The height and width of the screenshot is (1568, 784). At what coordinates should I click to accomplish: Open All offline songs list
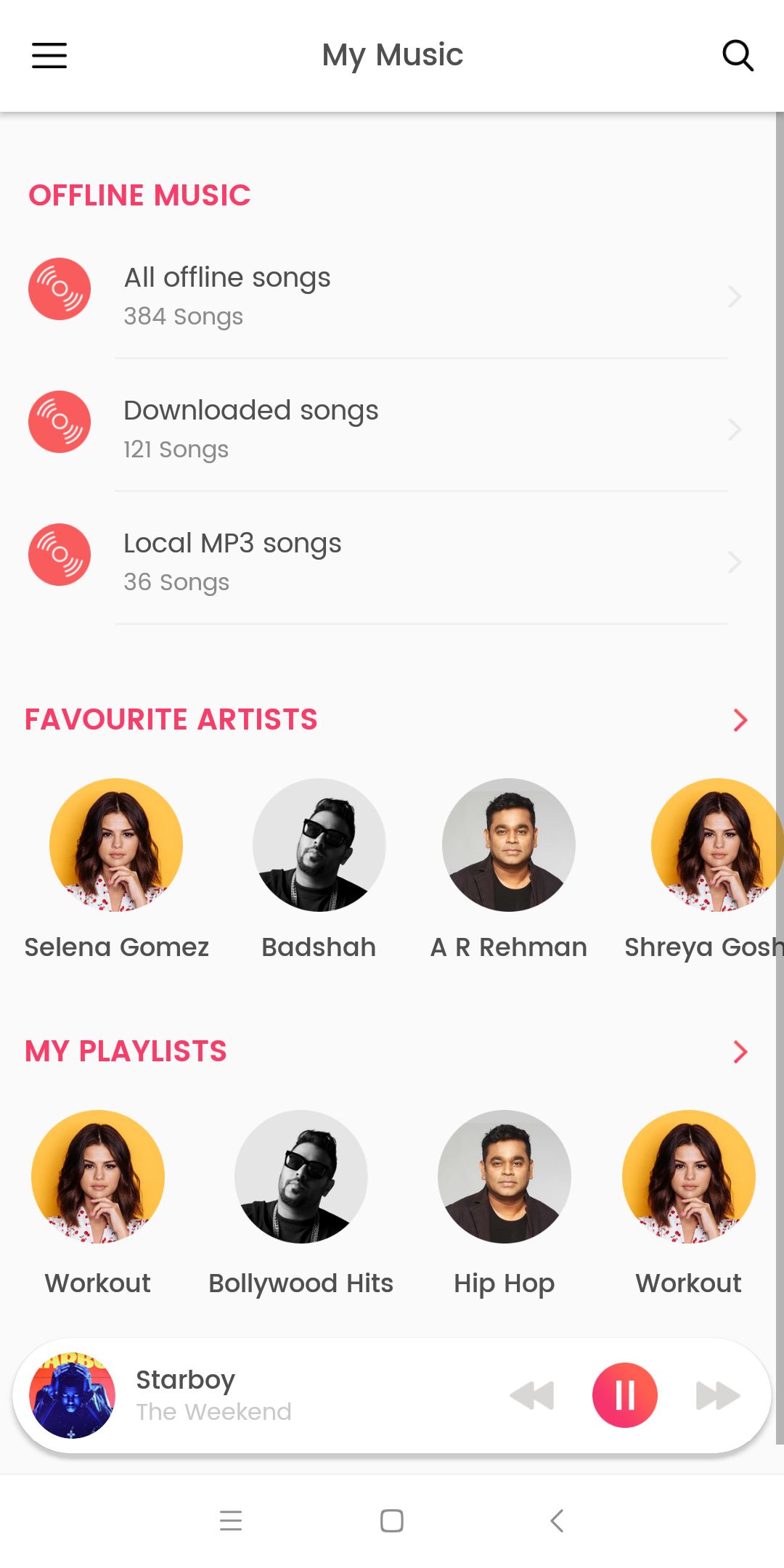385,296
